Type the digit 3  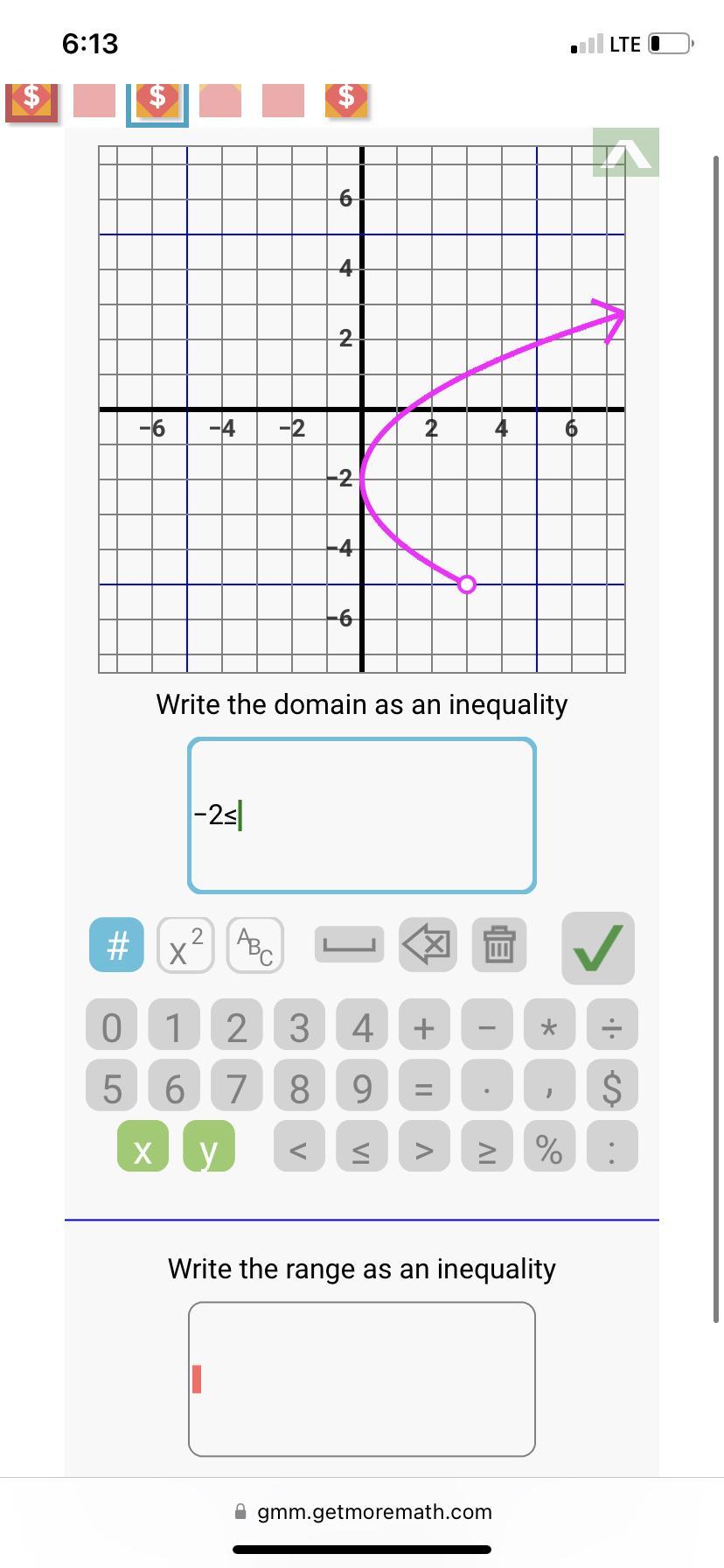[x=299, y=1025]
